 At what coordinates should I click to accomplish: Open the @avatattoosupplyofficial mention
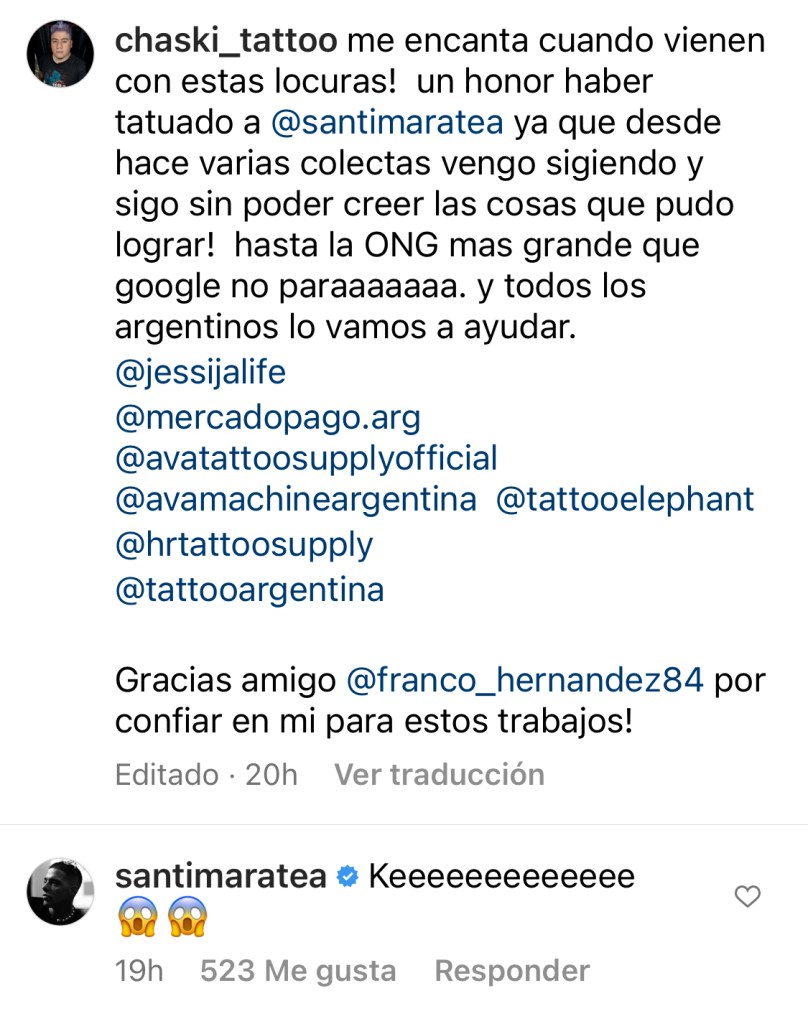[x=306, y=459]
